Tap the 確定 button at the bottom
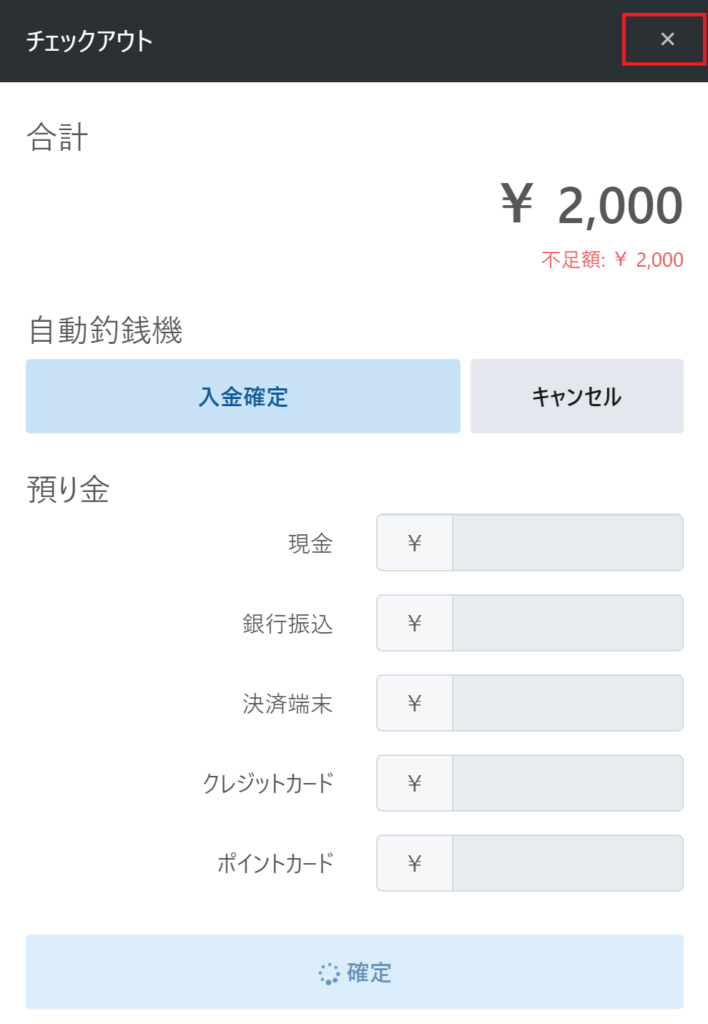708x1024 pixels. 354,972
